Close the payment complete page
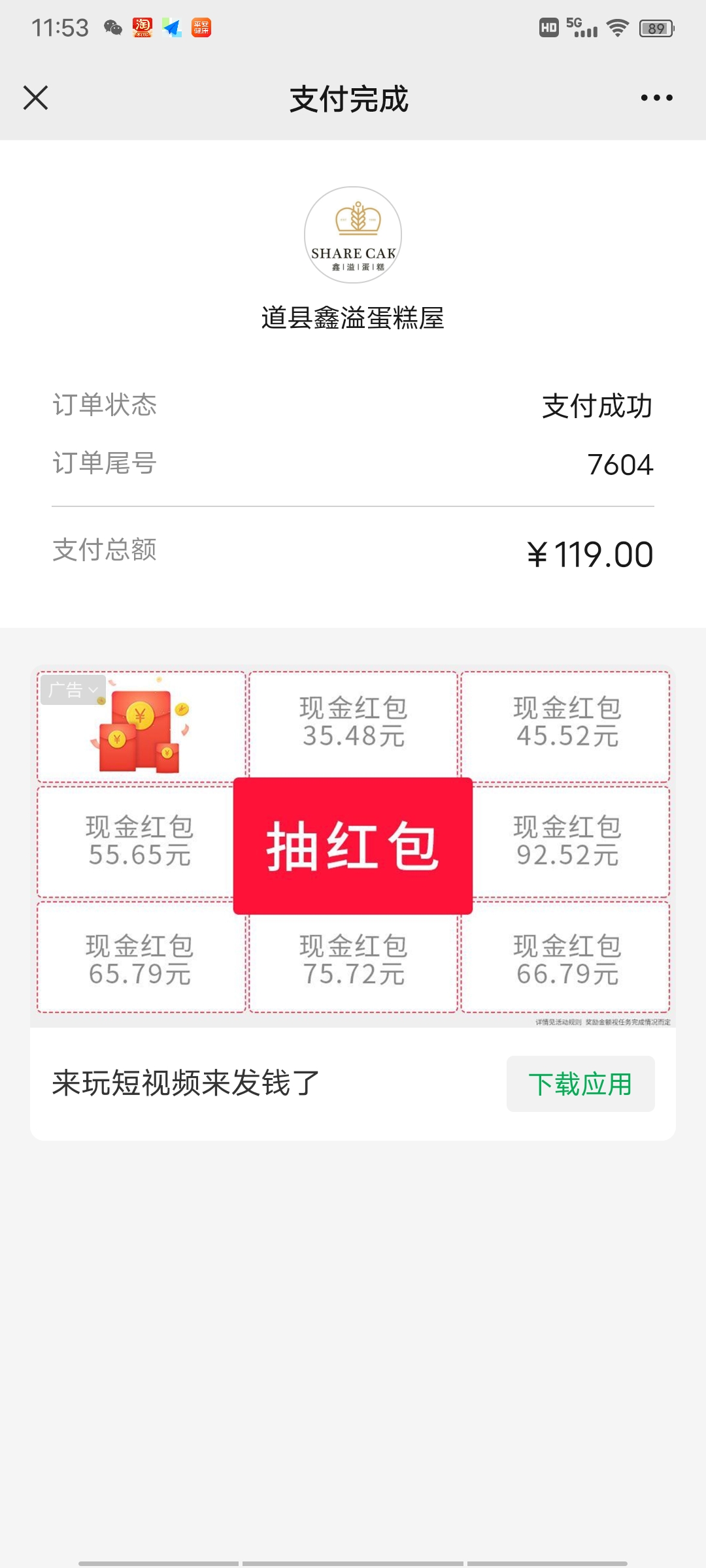This screenshot has width=706, height=1568. [x=36, y=98]
